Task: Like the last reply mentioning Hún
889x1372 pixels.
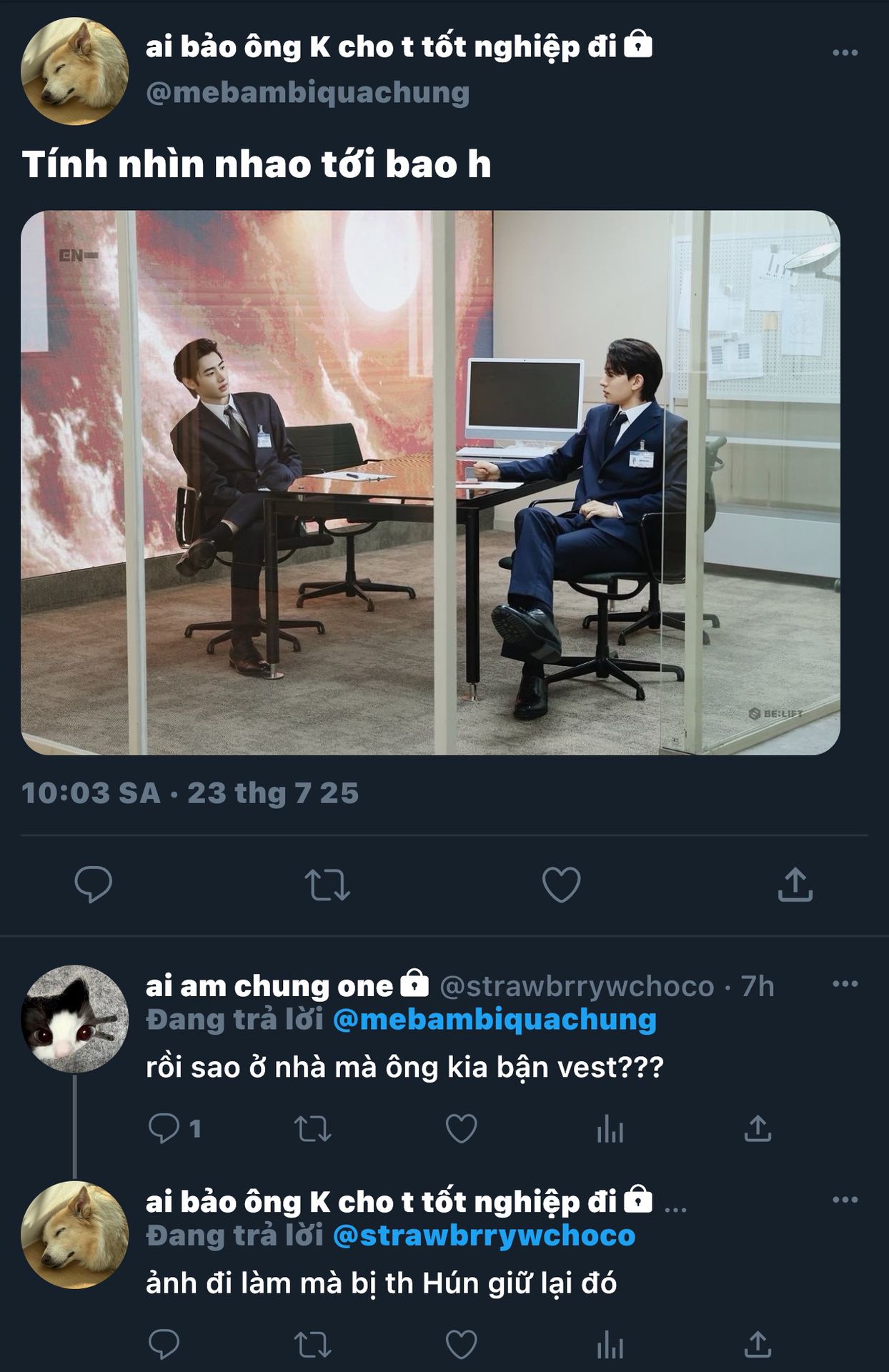Action: click(461, 1345)
